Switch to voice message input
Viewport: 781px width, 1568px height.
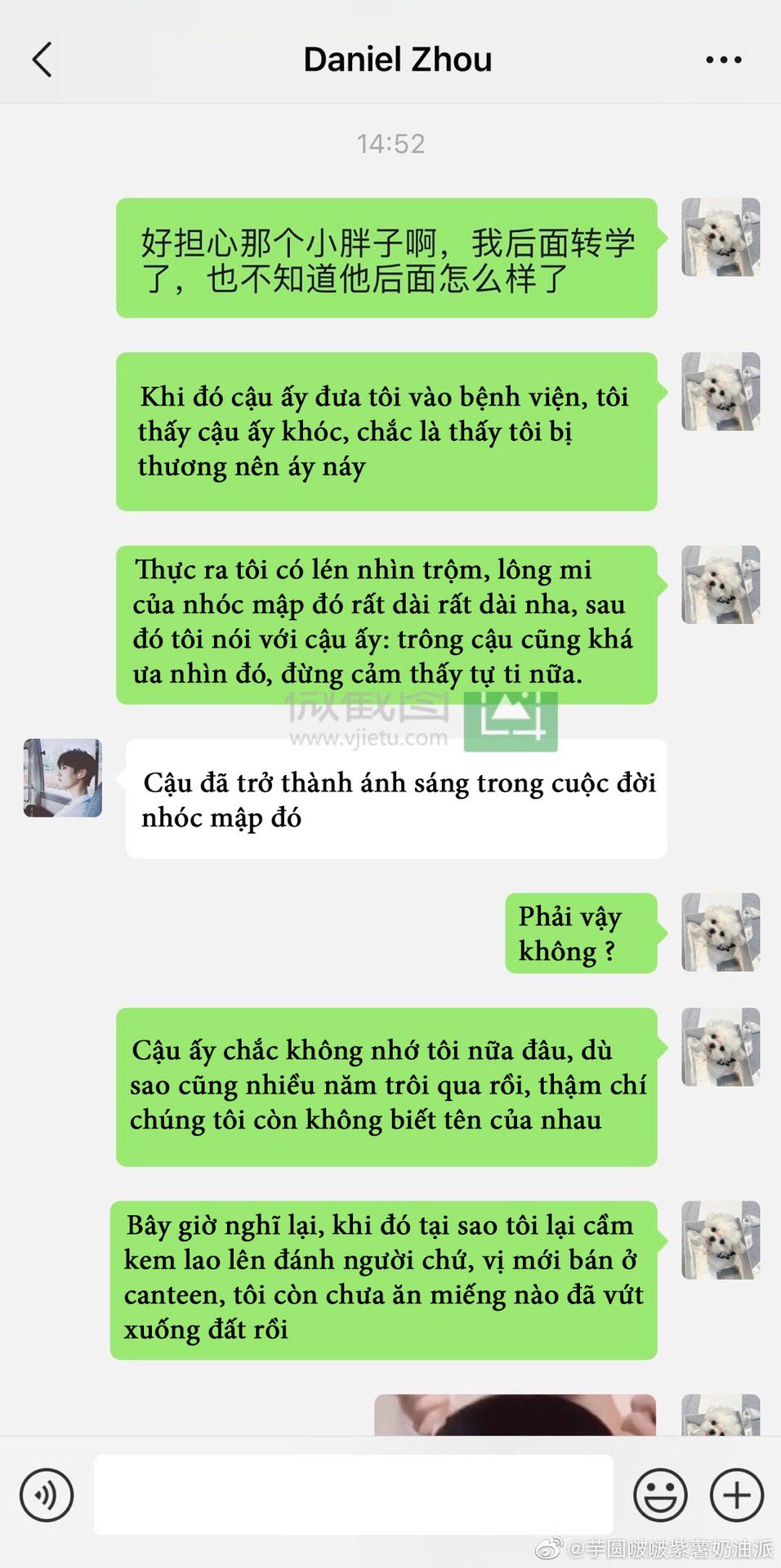[47, 1495]
